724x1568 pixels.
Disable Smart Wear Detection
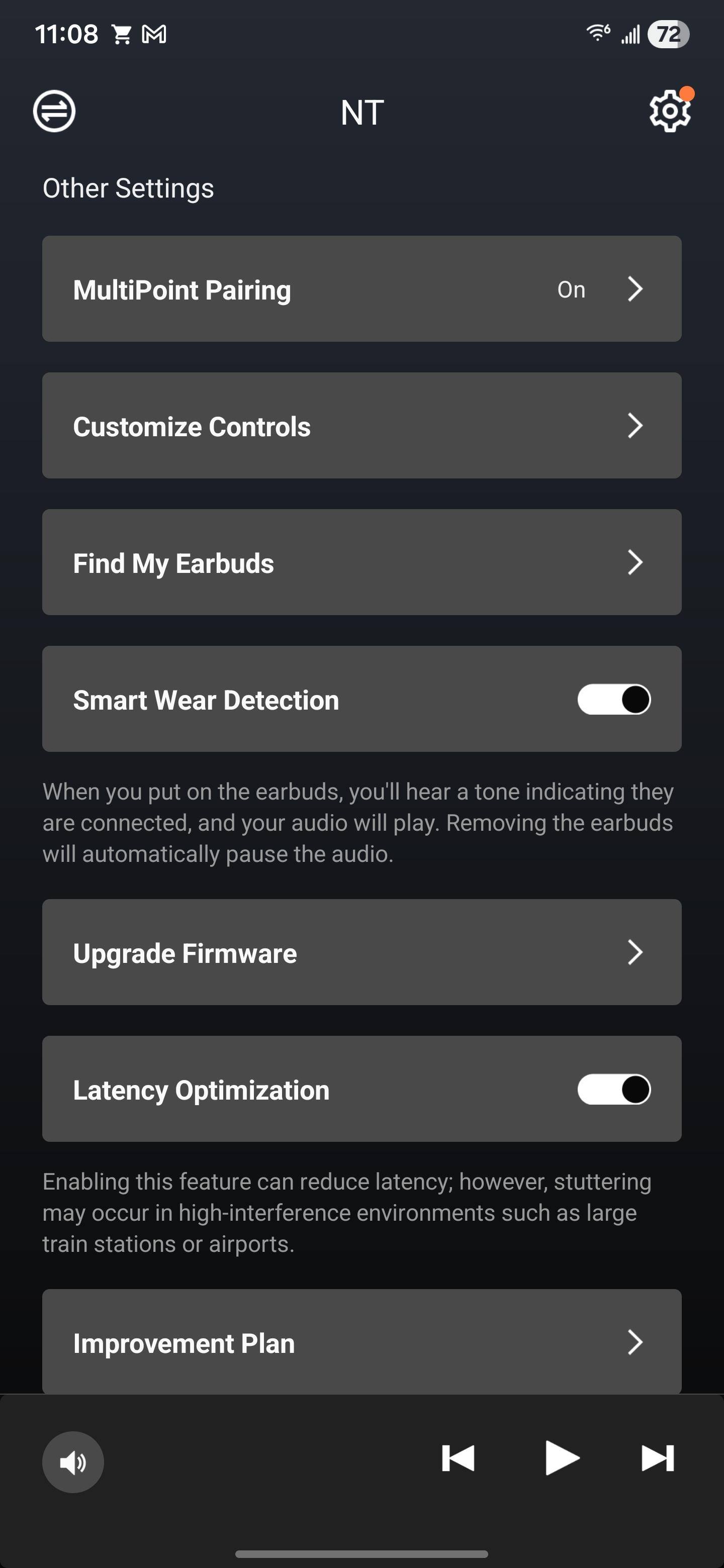pyautogui.click(x=614, y=700)
